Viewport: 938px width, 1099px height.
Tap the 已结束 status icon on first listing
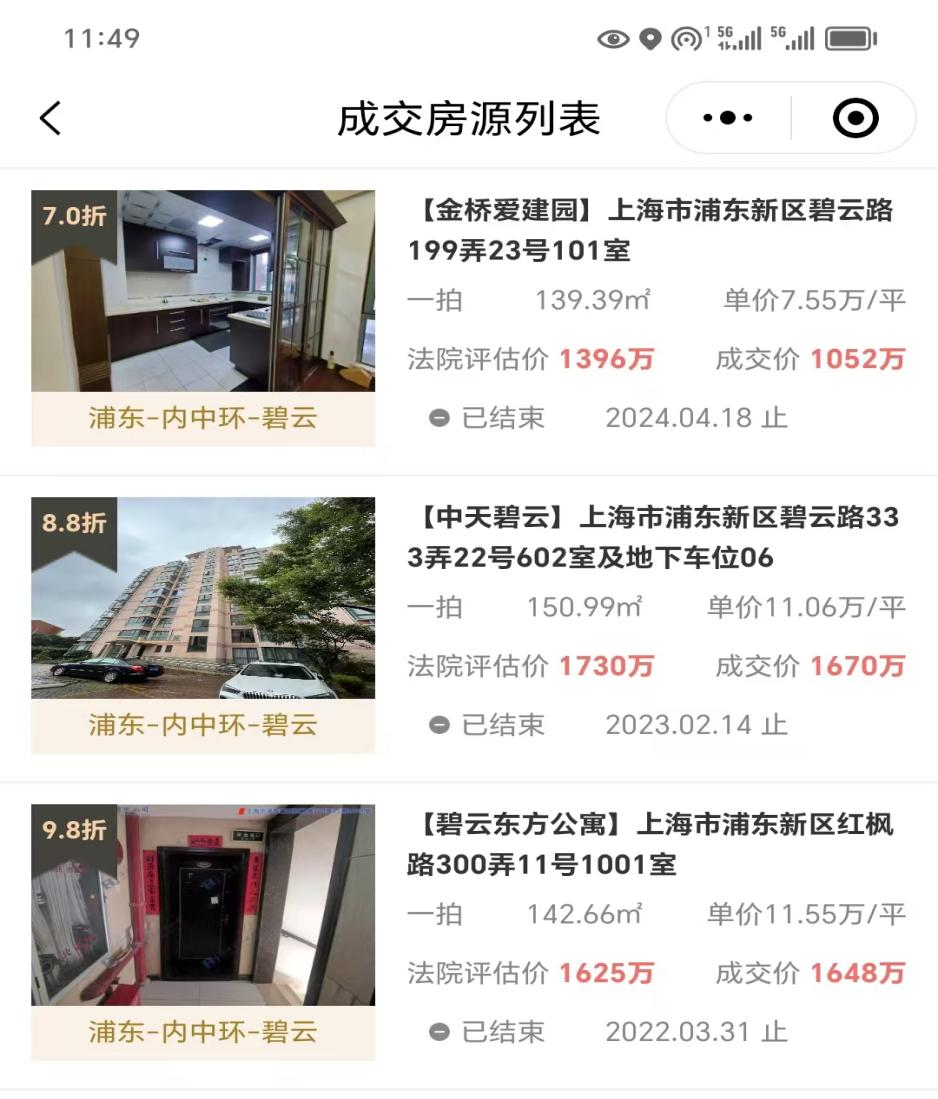tap(439, 419)
